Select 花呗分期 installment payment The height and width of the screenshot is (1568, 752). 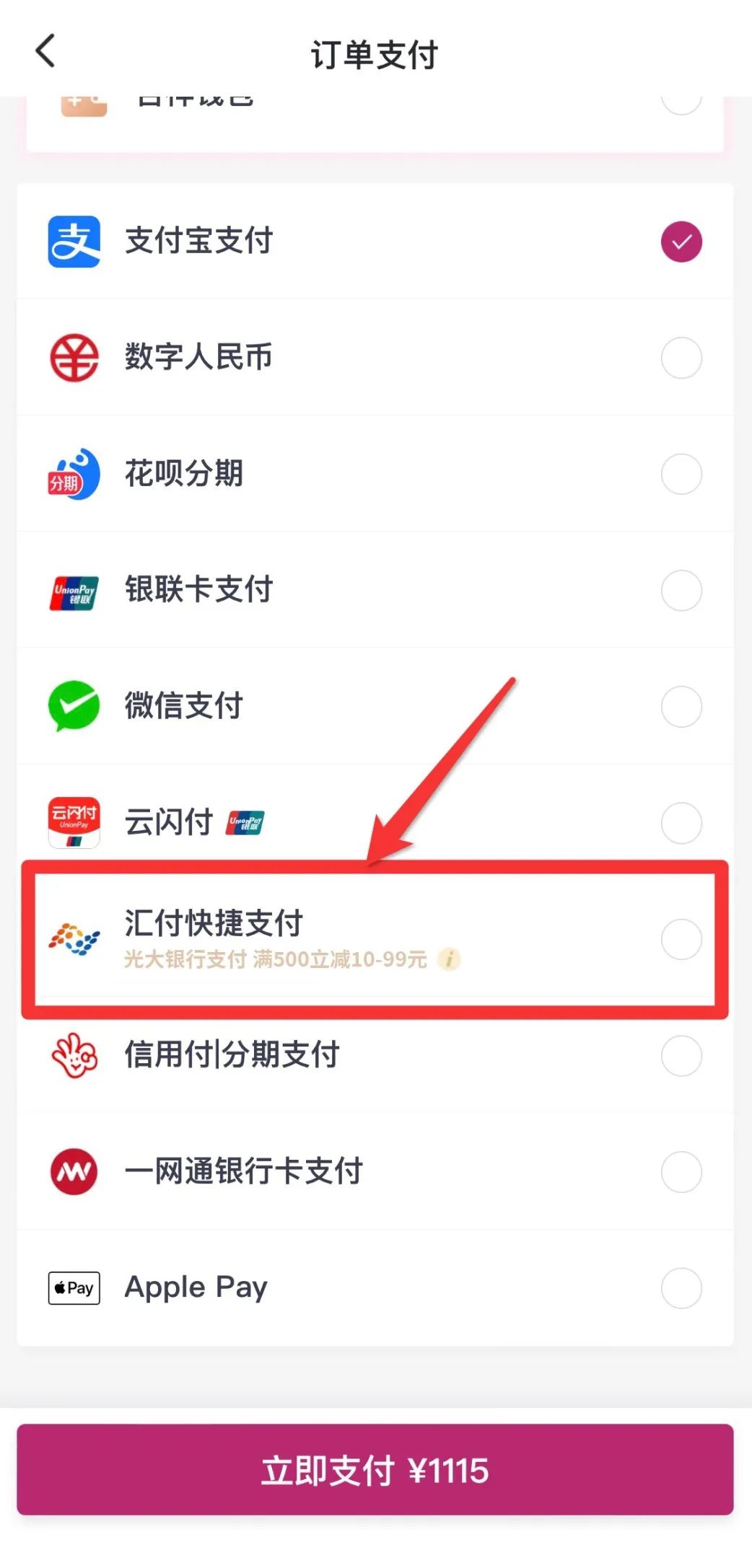(x=681, y=474)
